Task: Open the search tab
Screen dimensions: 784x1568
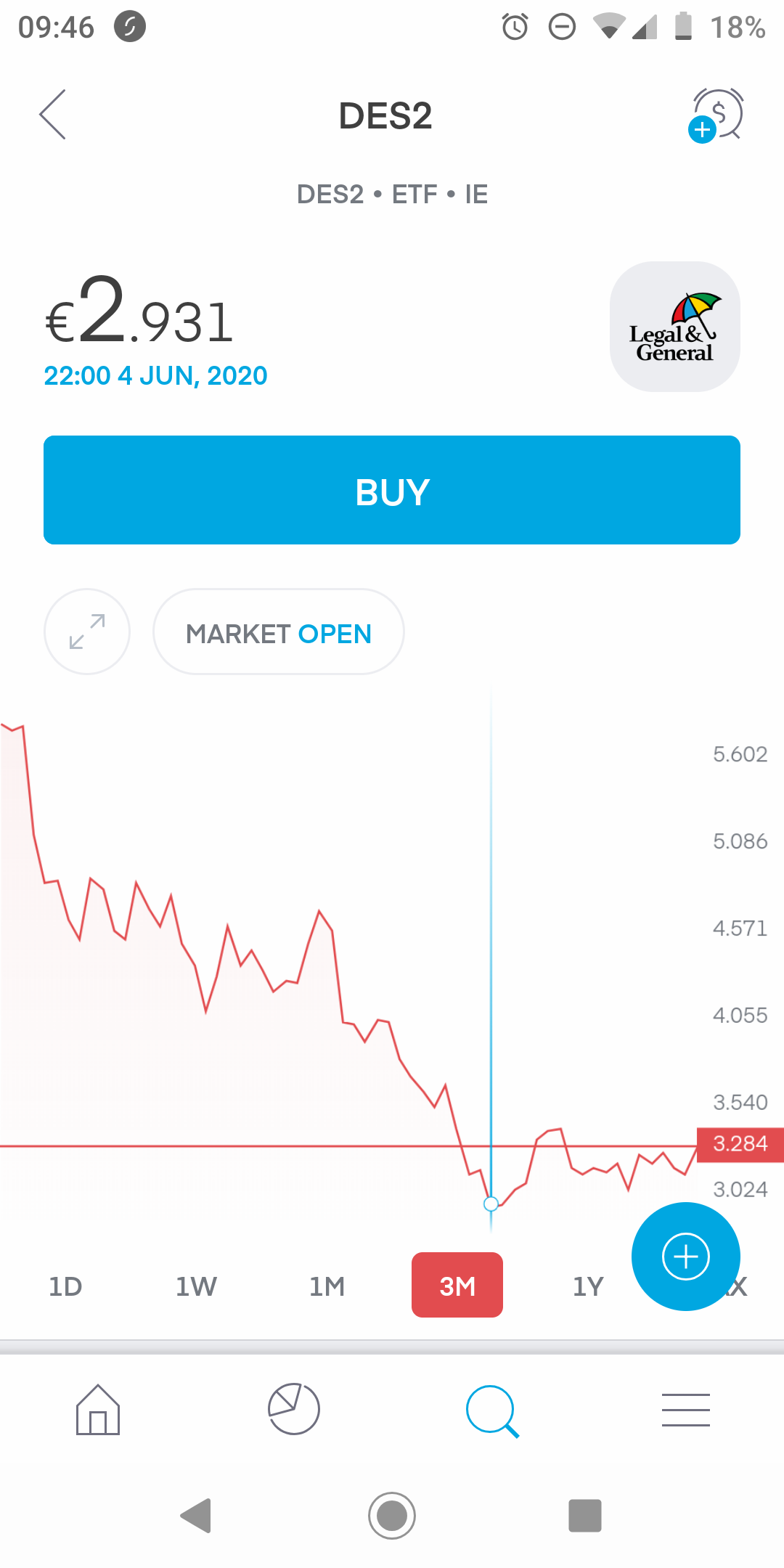Action: coord(492,1411)
